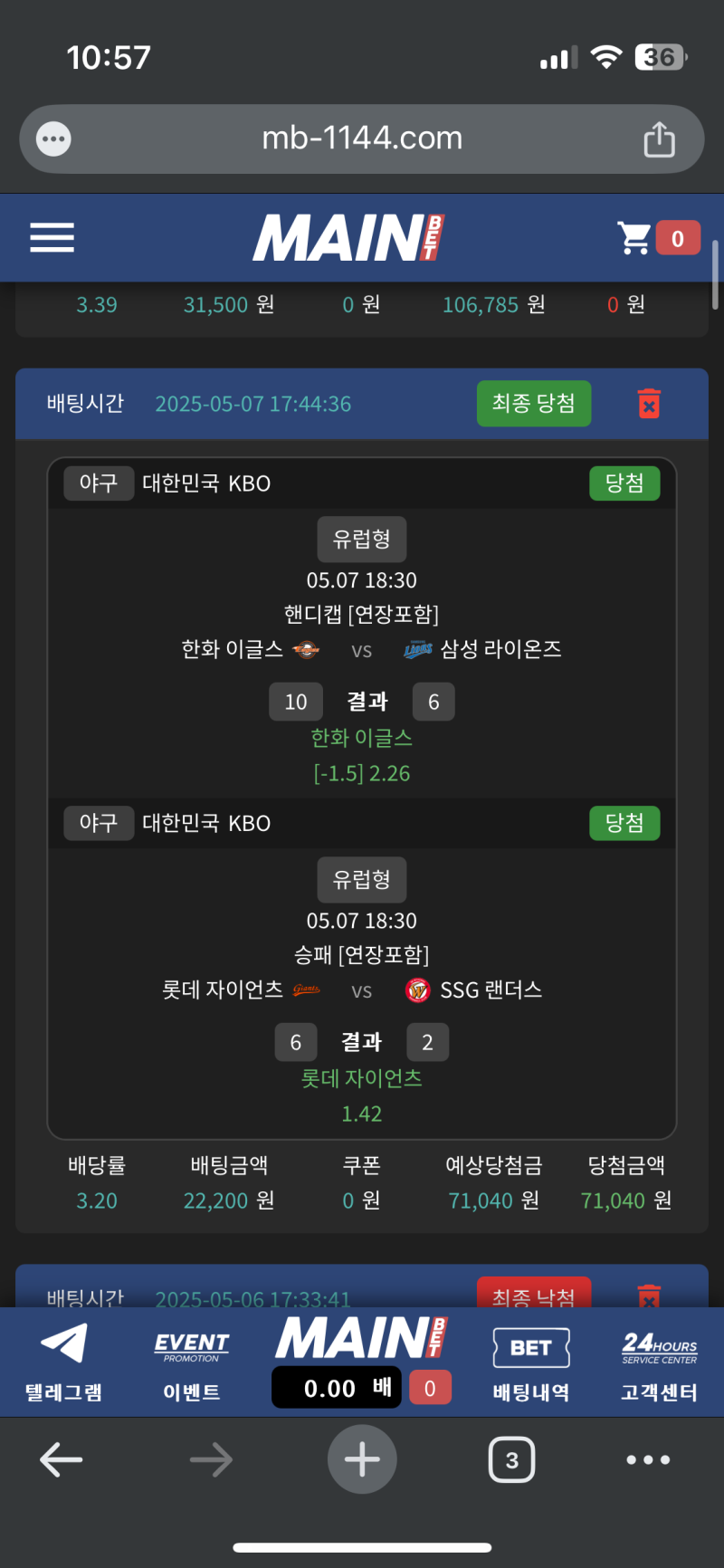
Task: Tap the MAIN BET bottom bar logo
Action: (362, 1338)
